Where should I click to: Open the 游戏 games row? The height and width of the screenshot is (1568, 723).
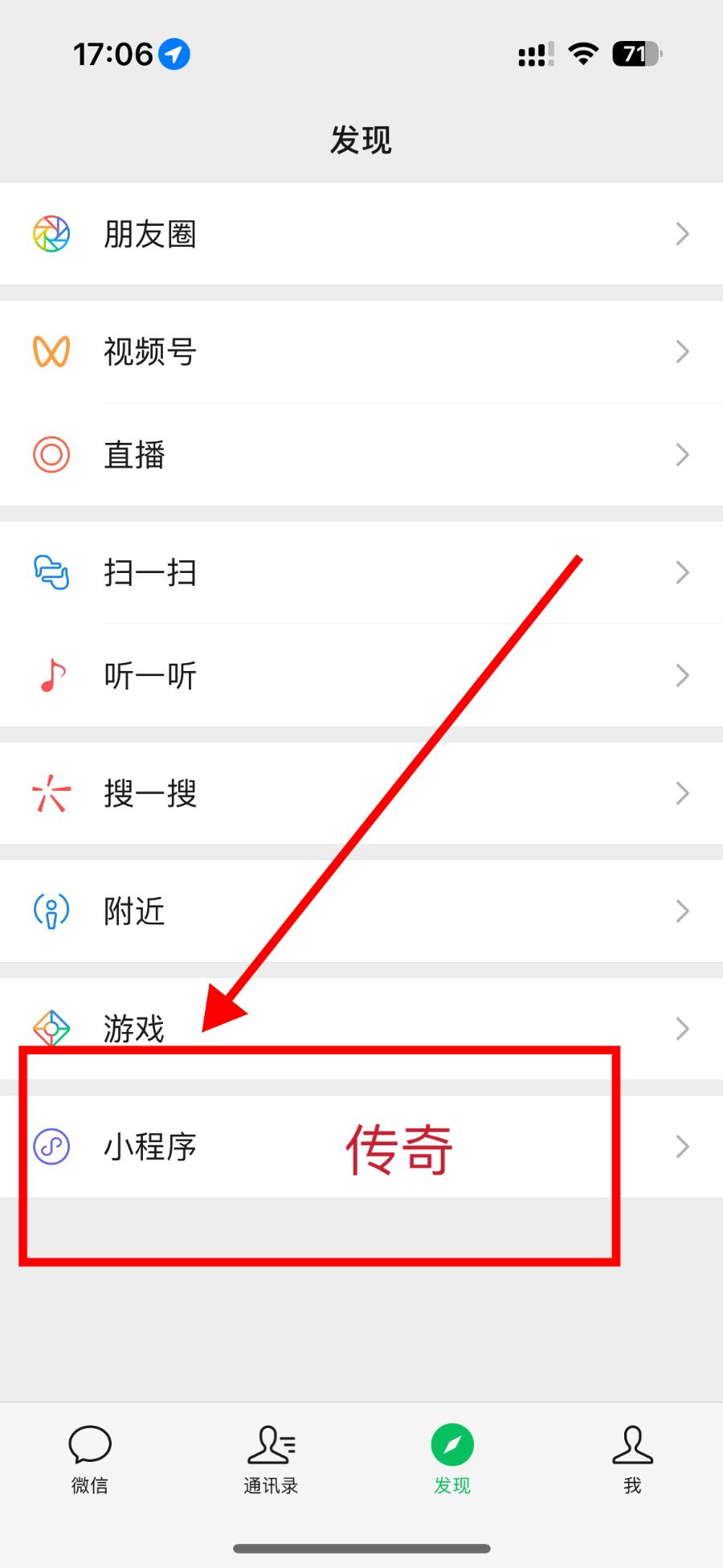[361, 1029]
